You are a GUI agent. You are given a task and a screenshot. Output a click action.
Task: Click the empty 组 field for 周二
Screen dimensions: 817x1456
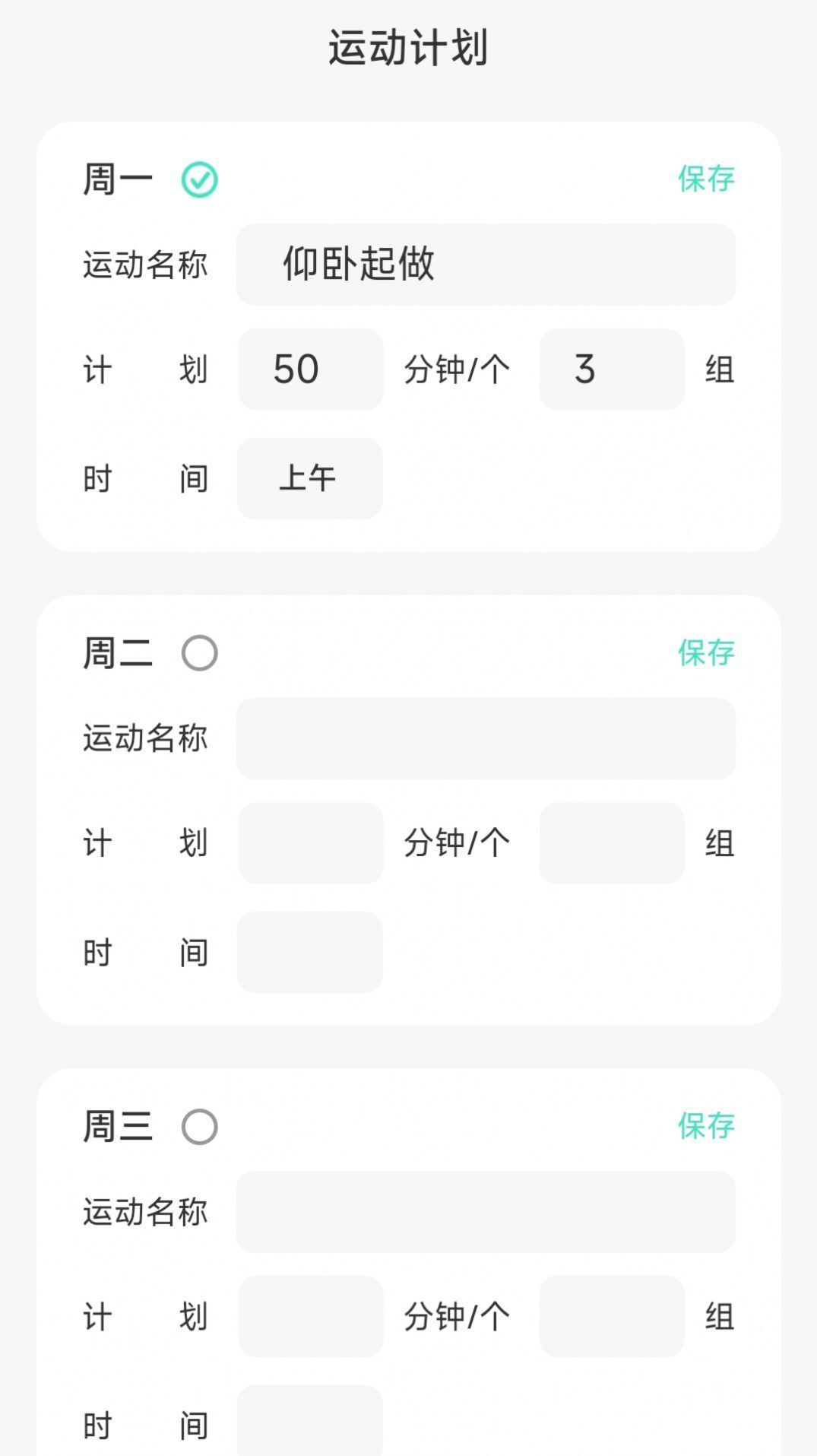(611, 842)
